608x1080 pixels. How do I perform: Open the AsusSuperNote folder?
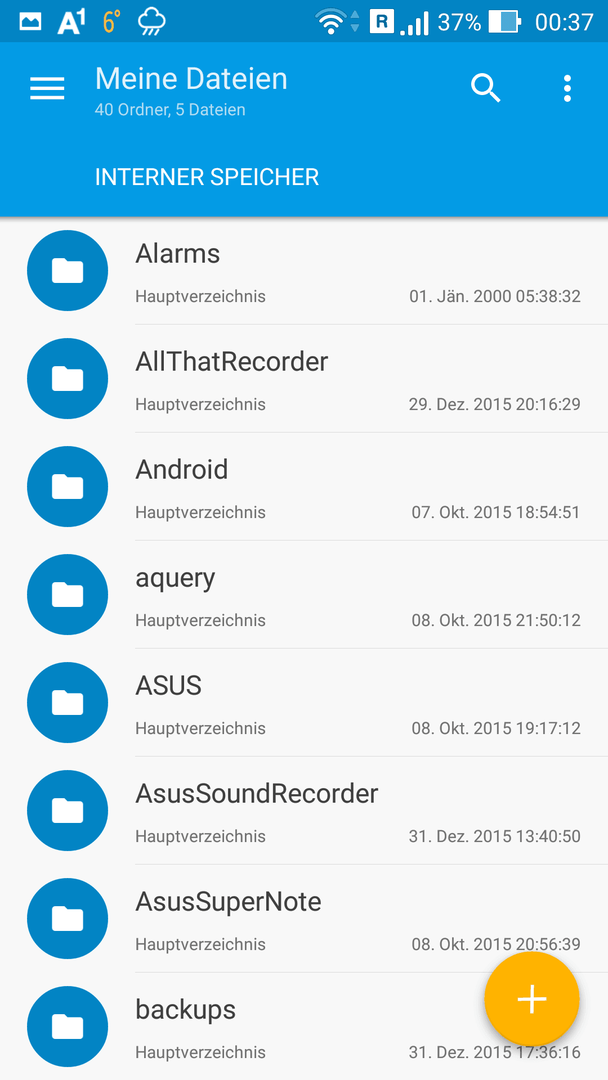304,919
